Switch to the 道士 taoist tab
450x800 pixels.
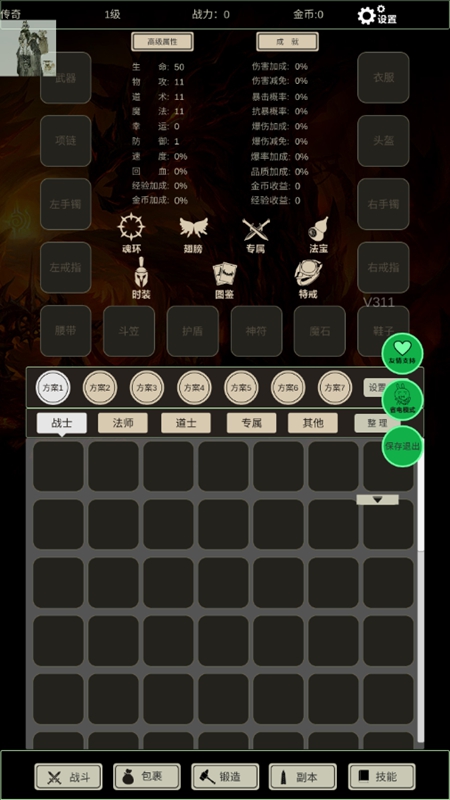click(186, 423)
